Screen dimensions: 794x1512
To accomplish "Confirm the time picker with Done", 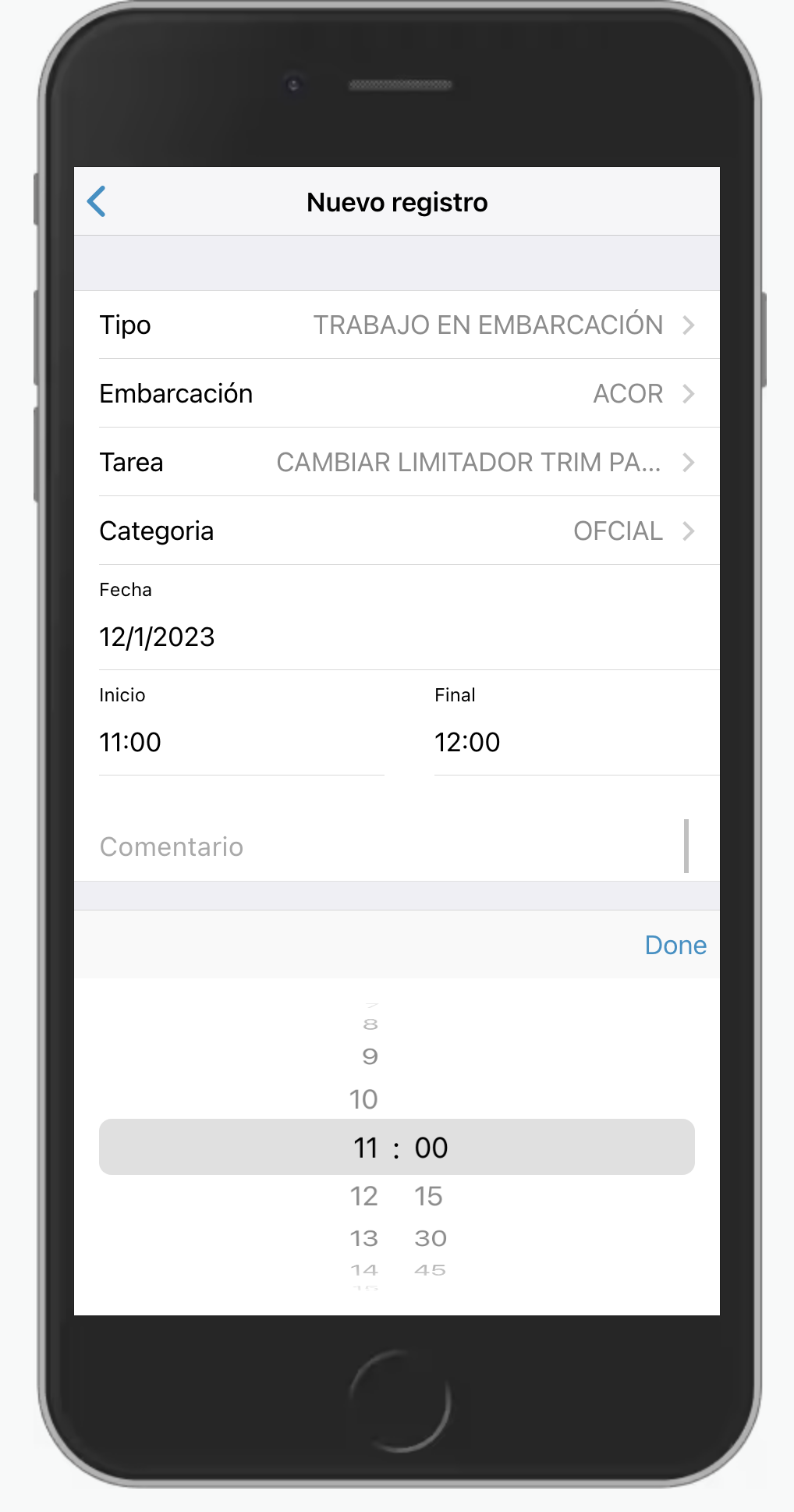I will (x=675, y=945).
